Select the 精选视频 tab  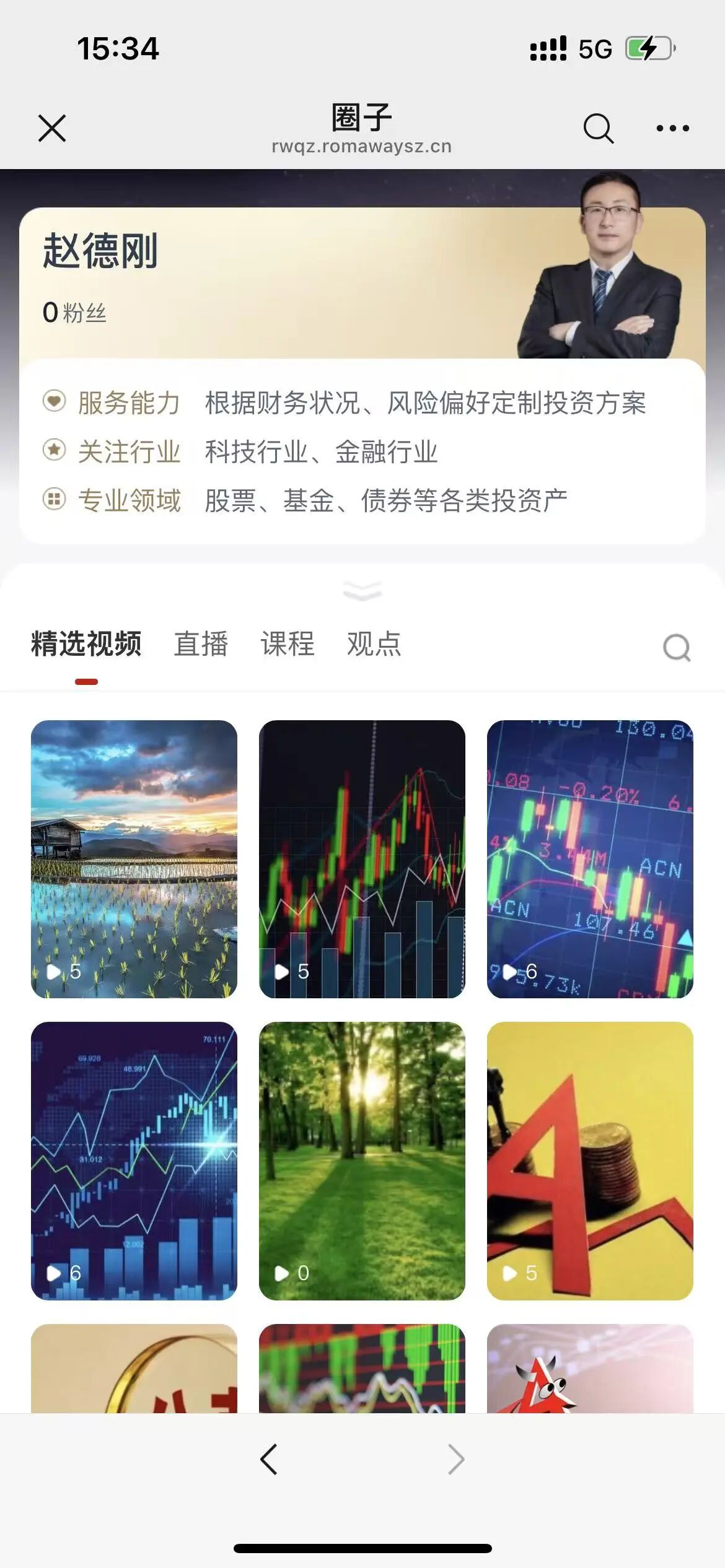coord(86,644)
